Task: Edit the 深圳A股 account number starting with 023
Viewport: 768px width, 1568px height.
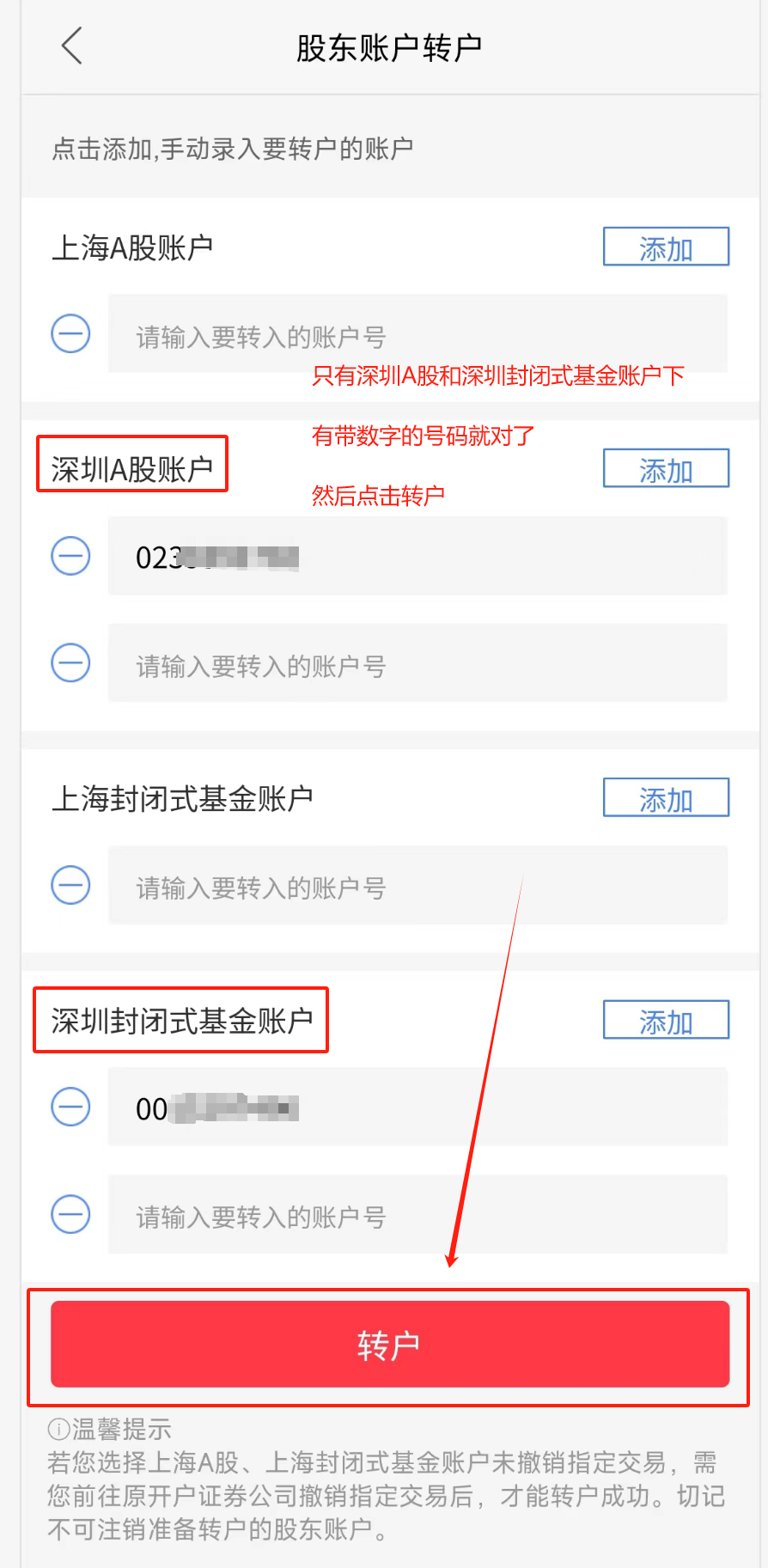Action: (x=418, y=557)
